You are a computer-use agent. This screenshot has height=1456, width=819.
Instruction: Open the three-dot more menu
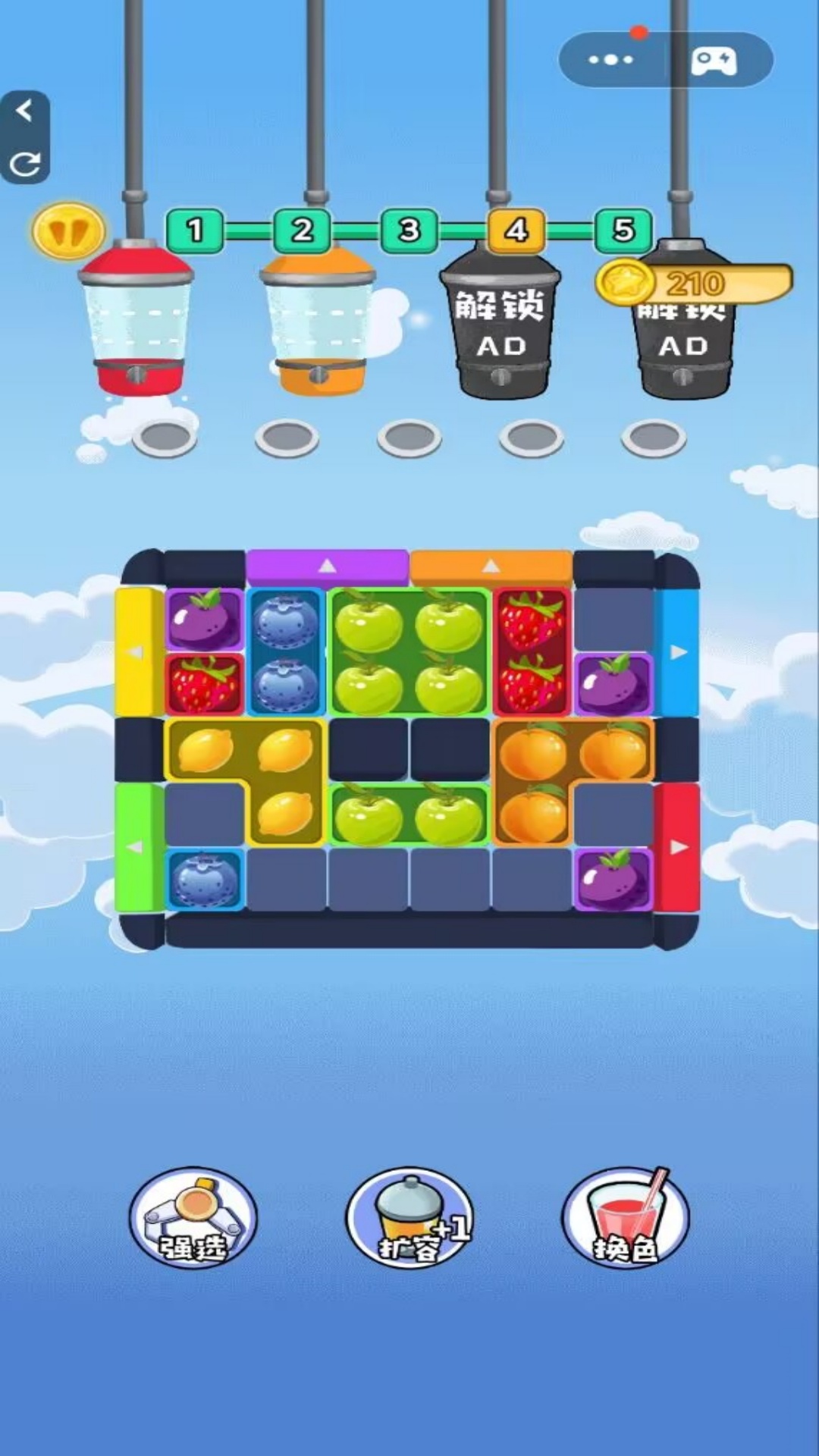click(x=610, y=59)
